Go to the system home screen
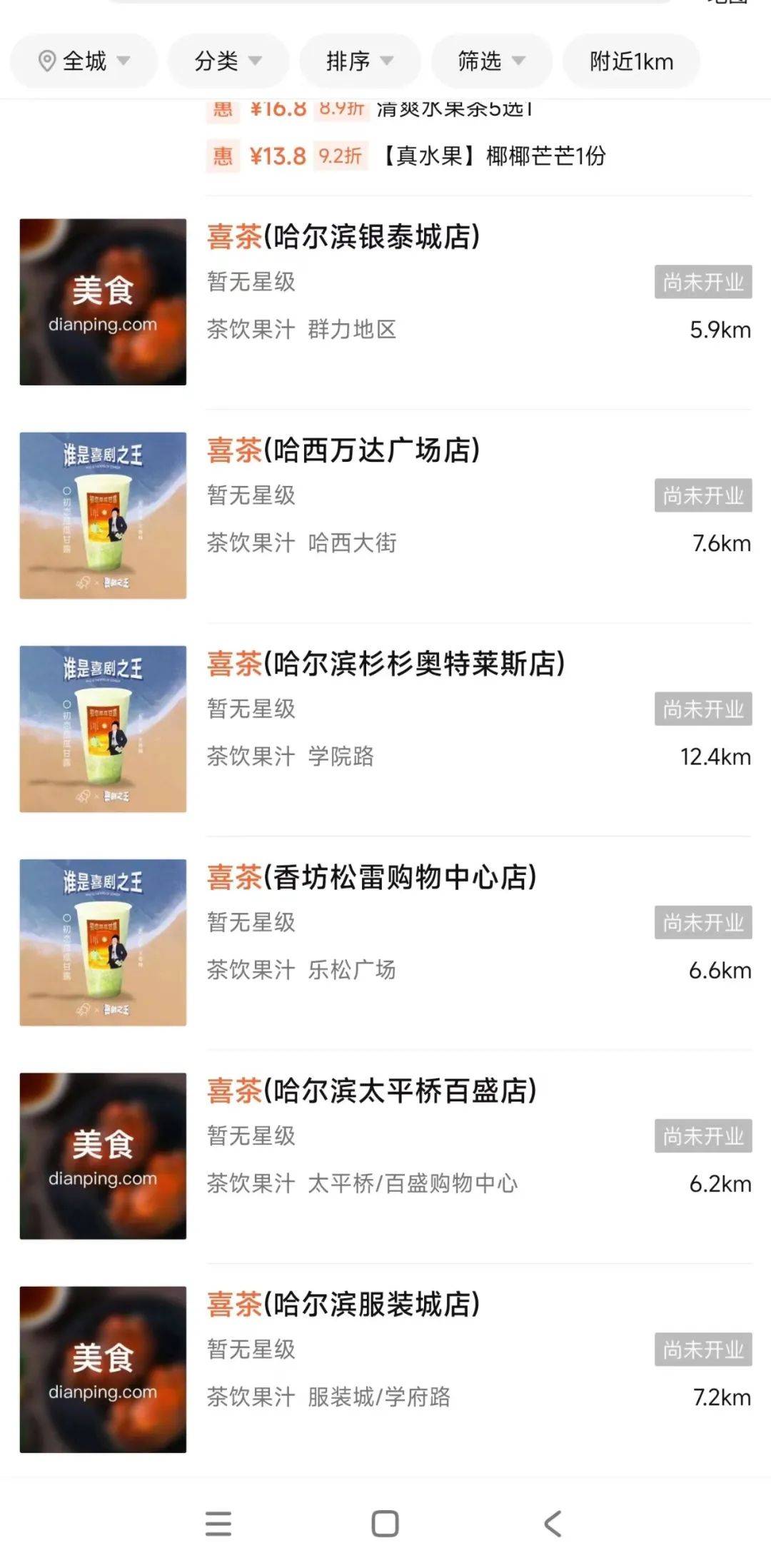Screen dimensions: 771x1568 click(x=385, y=1524)
